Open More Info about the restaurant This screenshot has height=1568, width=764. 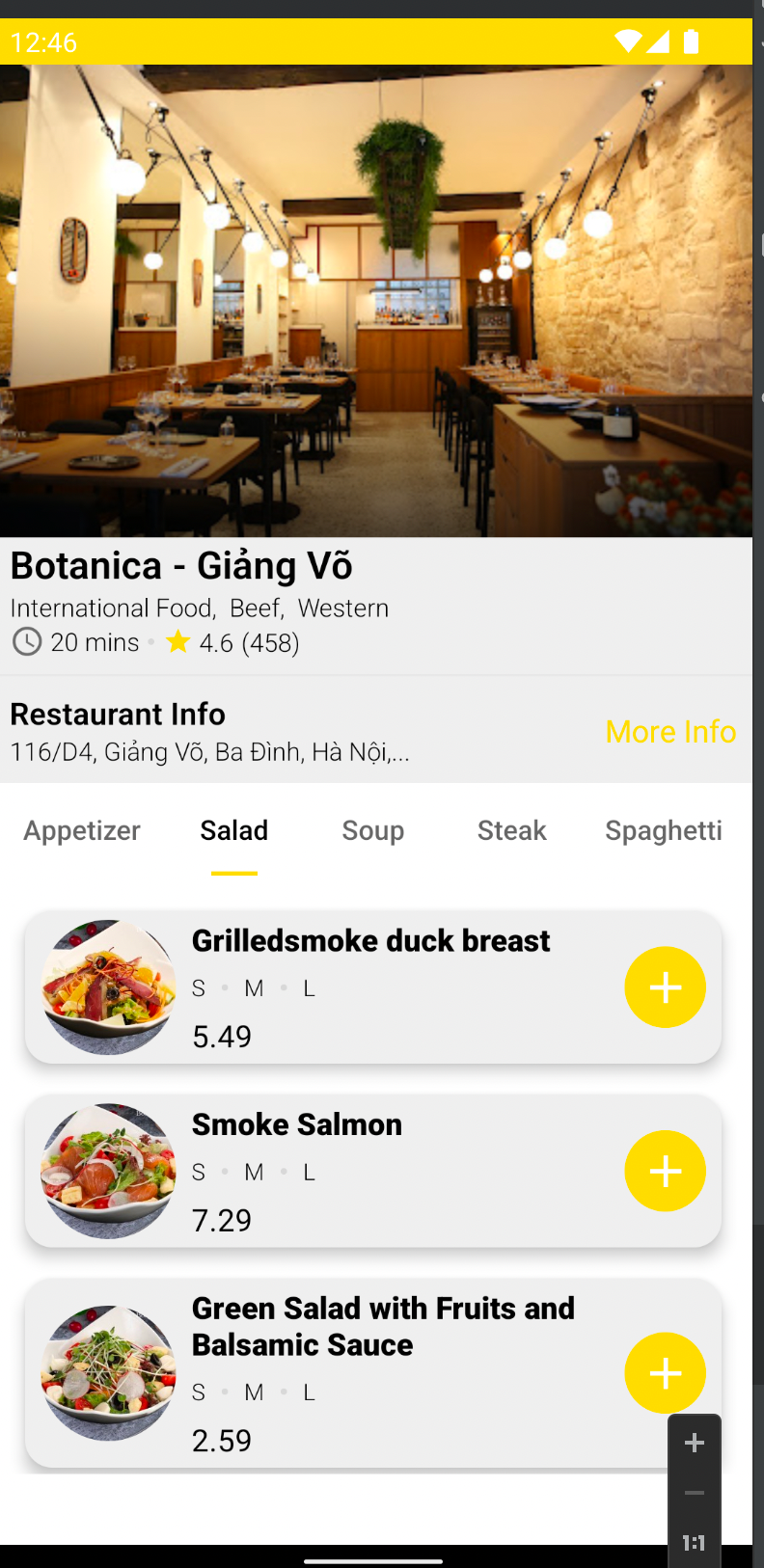point(670,732)
